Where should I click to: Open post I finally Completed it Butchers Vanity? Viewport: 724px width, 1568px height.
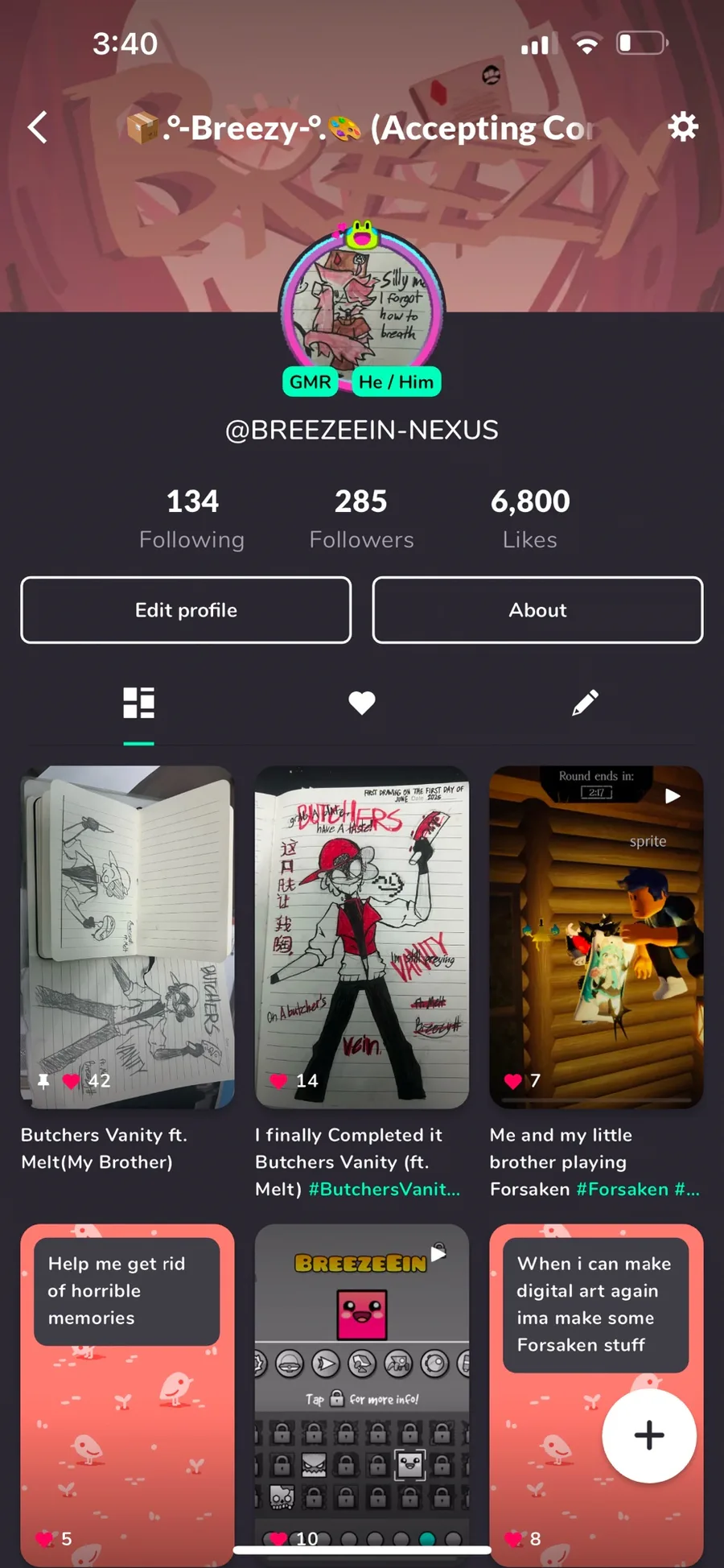coord(361,937)
